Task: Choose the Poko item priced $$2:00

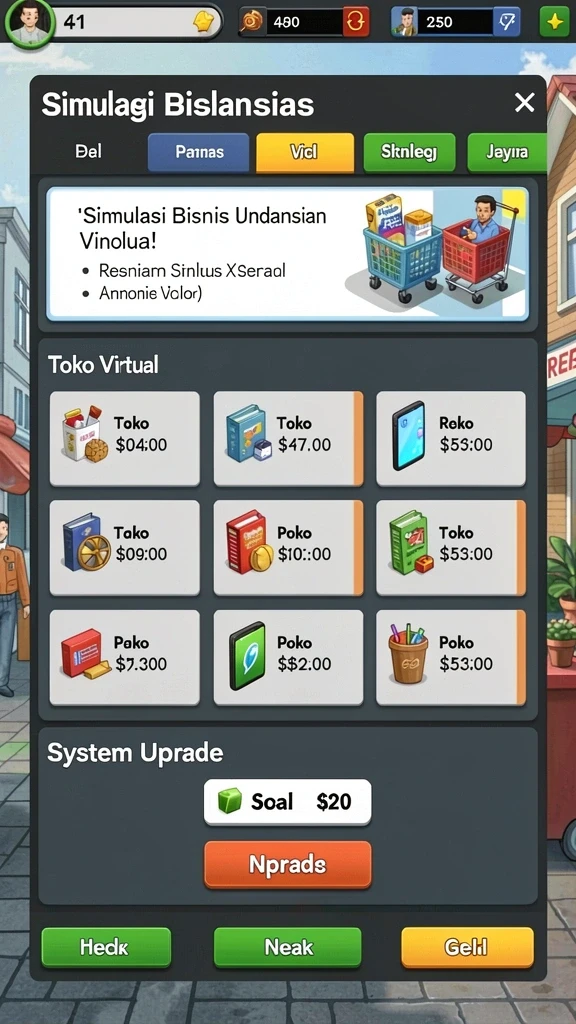Action: click(288, 657)
